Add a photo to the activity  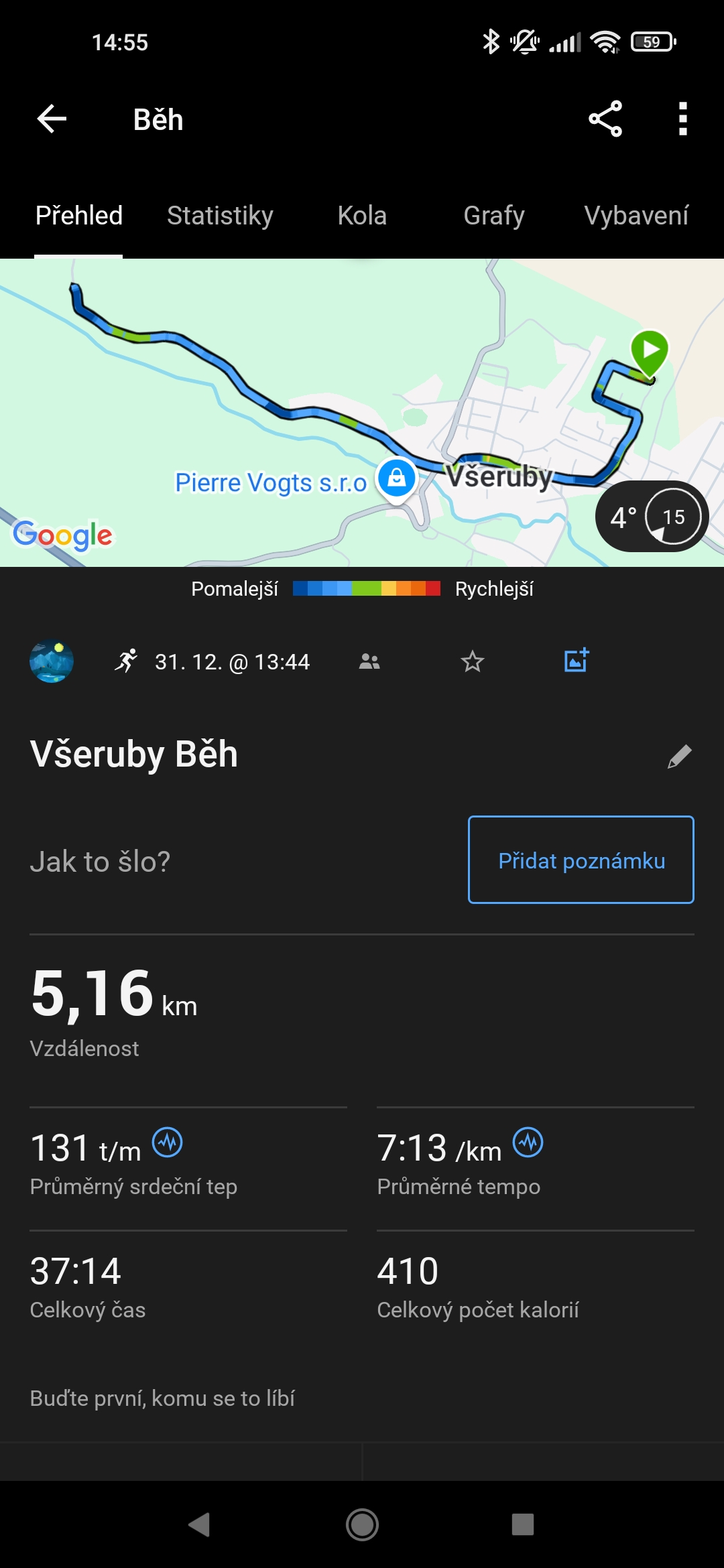click(576, 661)
